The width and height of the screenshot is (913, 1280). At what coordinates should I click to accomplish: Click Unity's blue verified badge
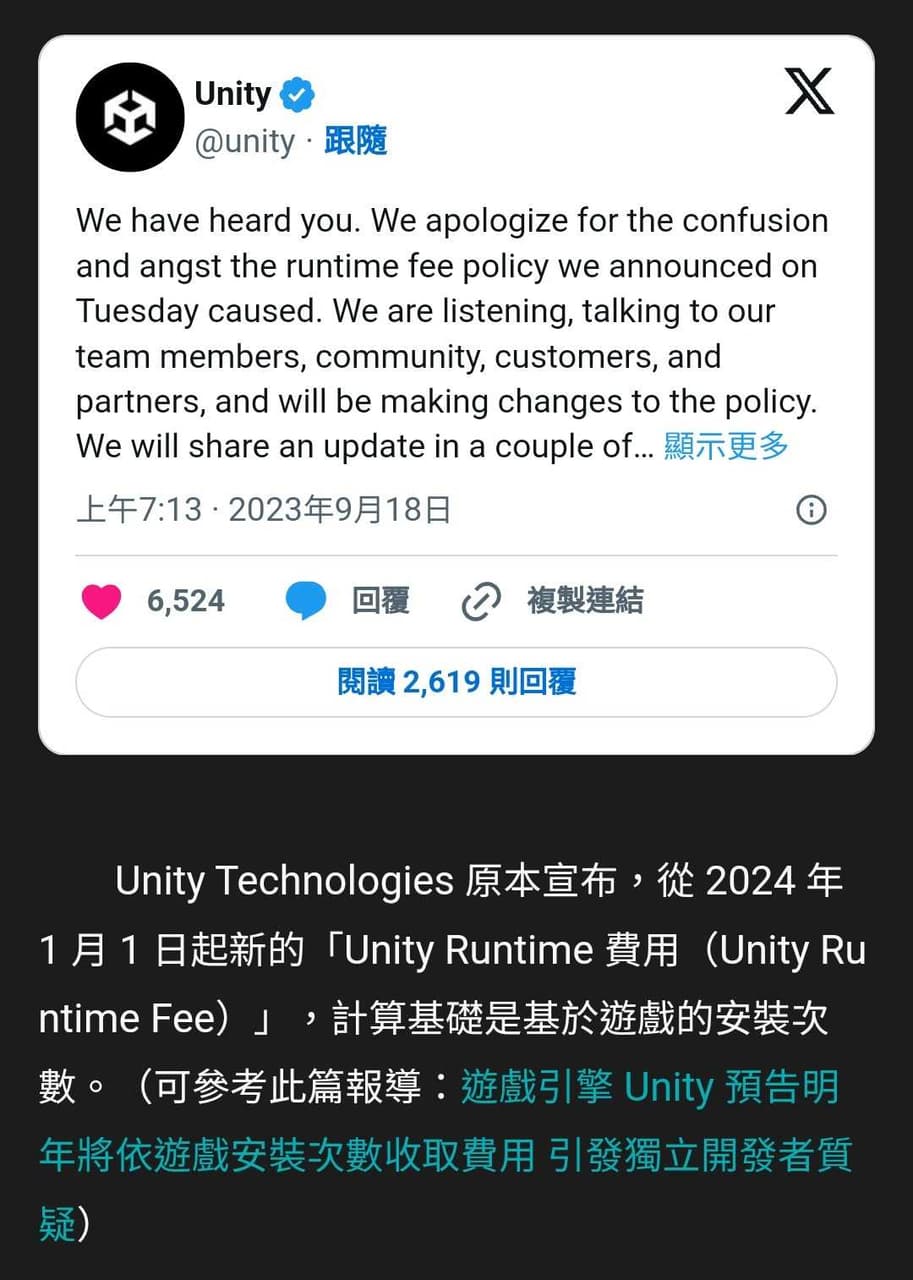point(295,93)
